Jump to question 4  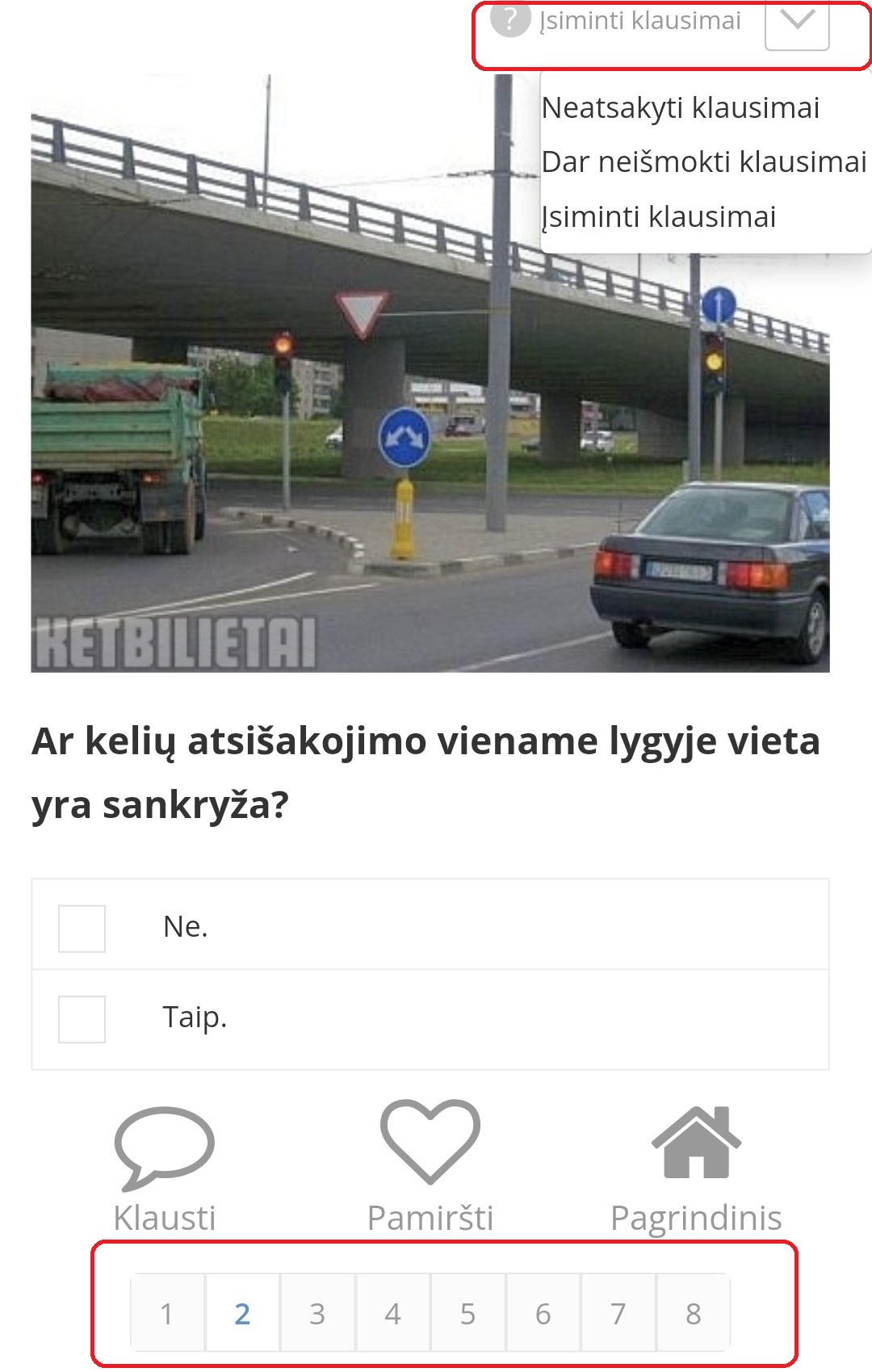[392, 1314]
